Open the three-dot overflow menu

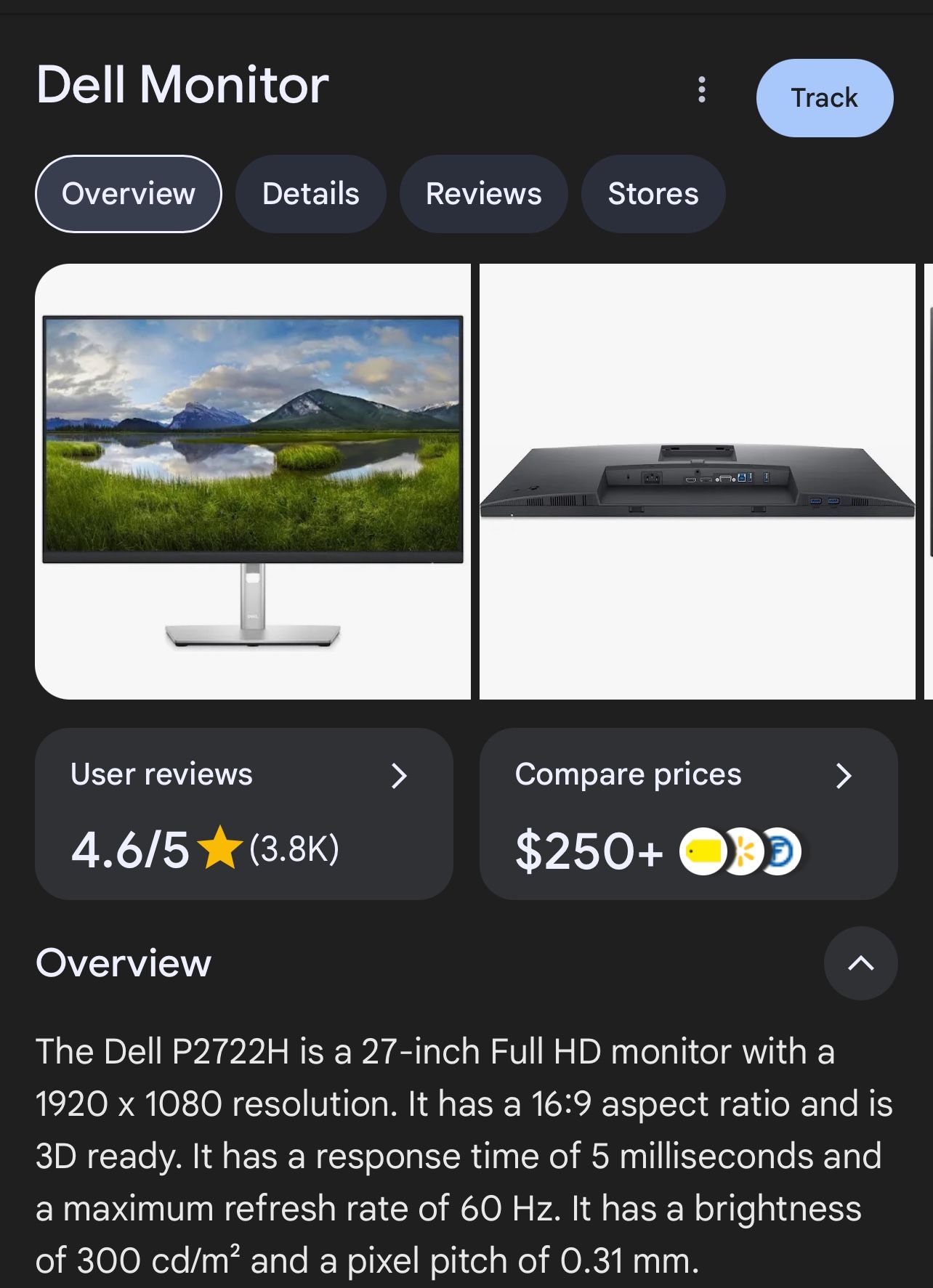[701, 89]
